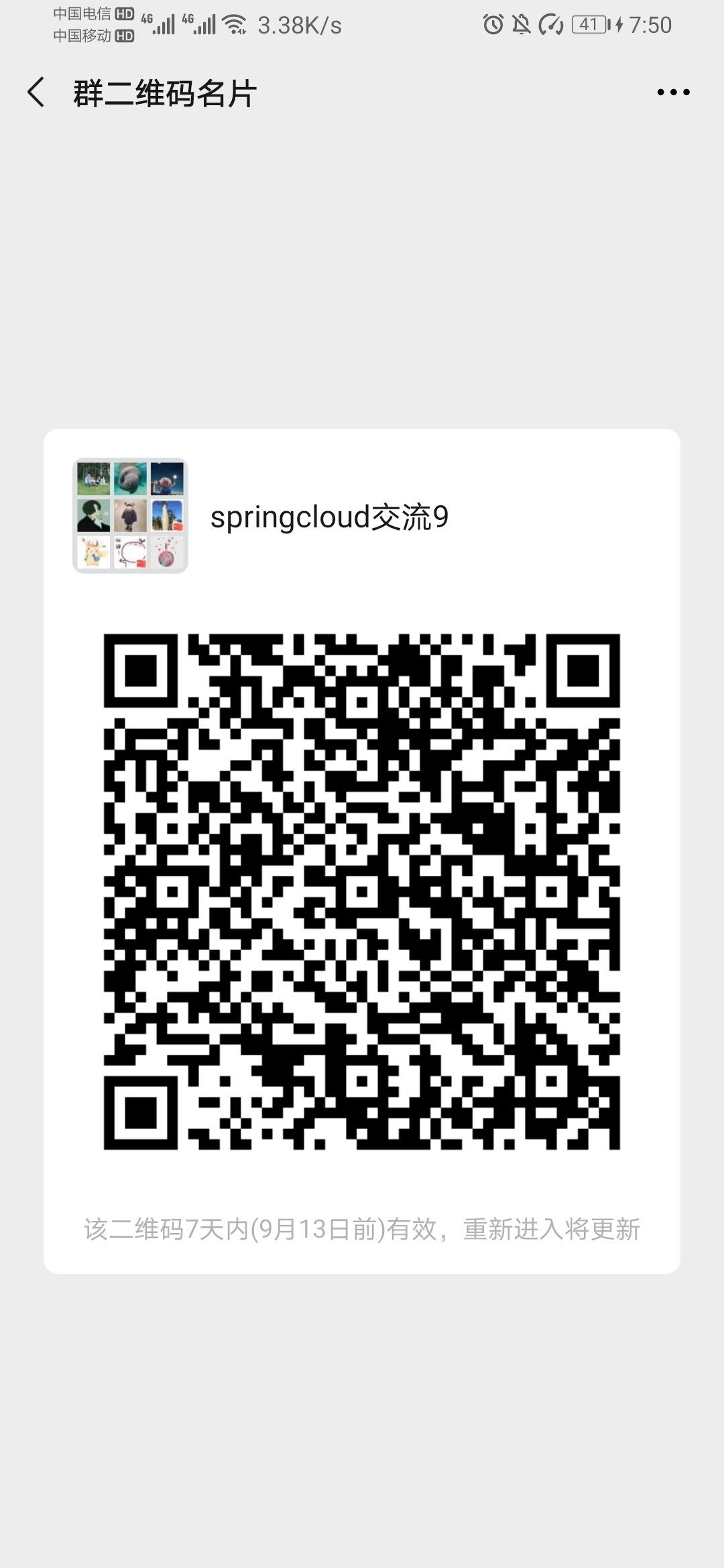
Task: Tap the QR code validity notice text
Action: [362, 1228]
